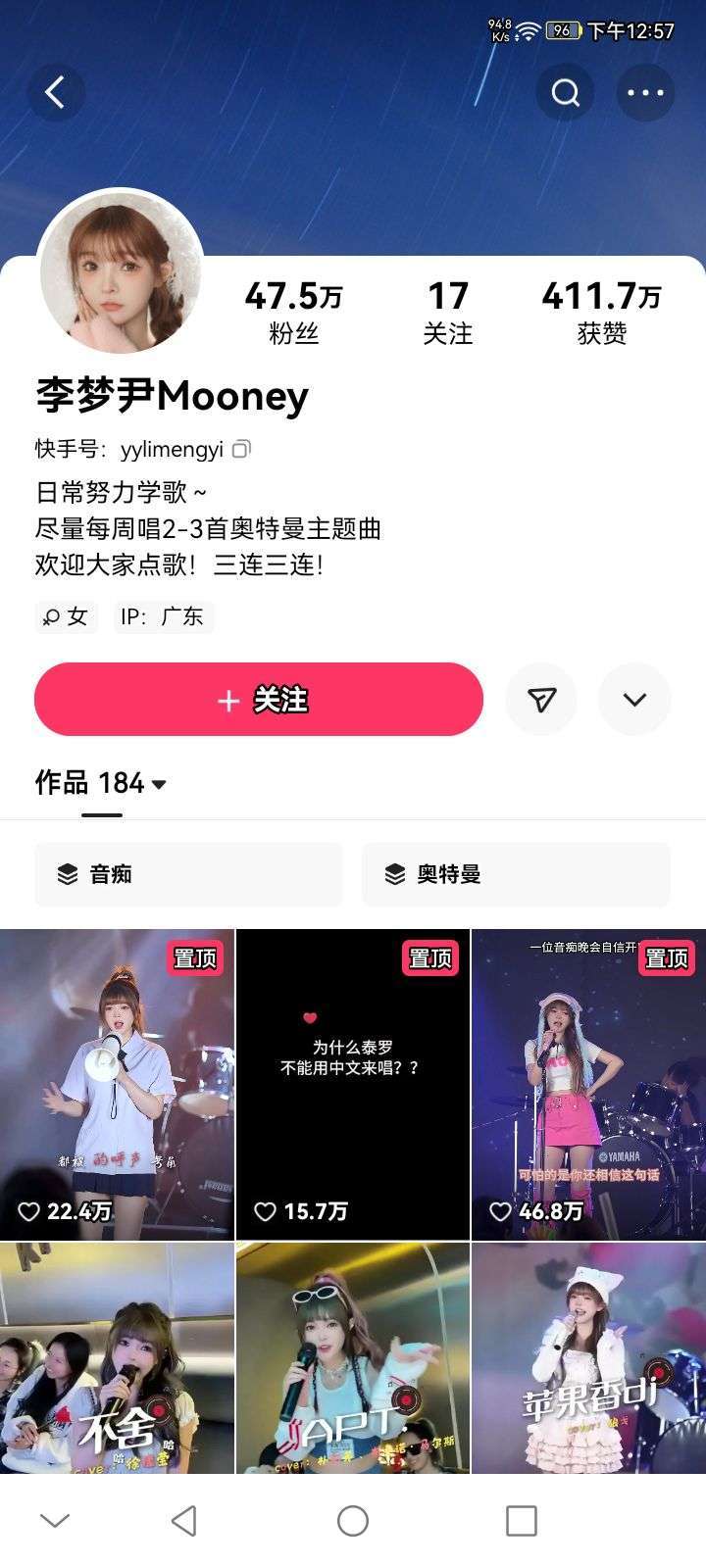View the 47.5万 粉丝 followers list

294,312
